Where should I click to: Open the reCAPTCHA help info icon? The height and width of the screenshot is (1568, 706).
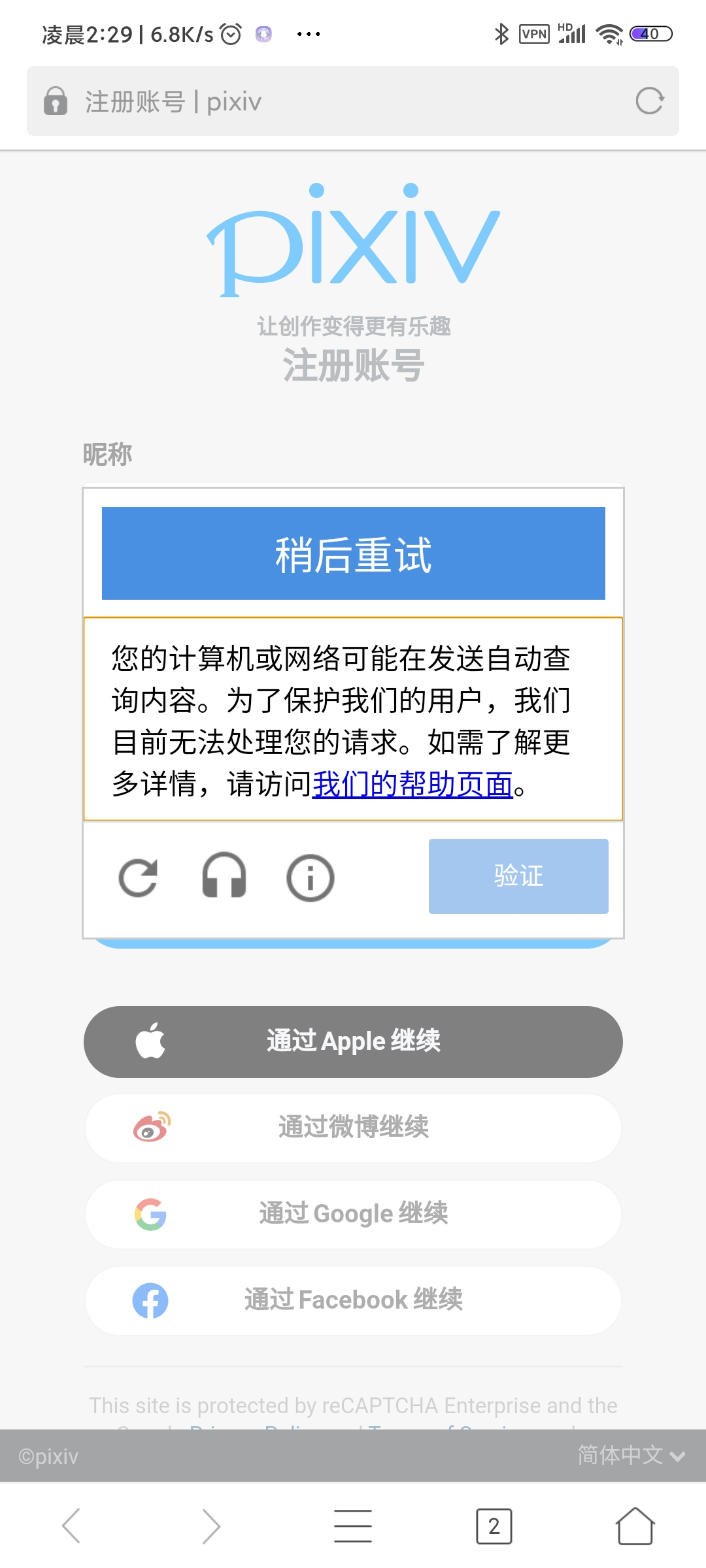point(311,877)
